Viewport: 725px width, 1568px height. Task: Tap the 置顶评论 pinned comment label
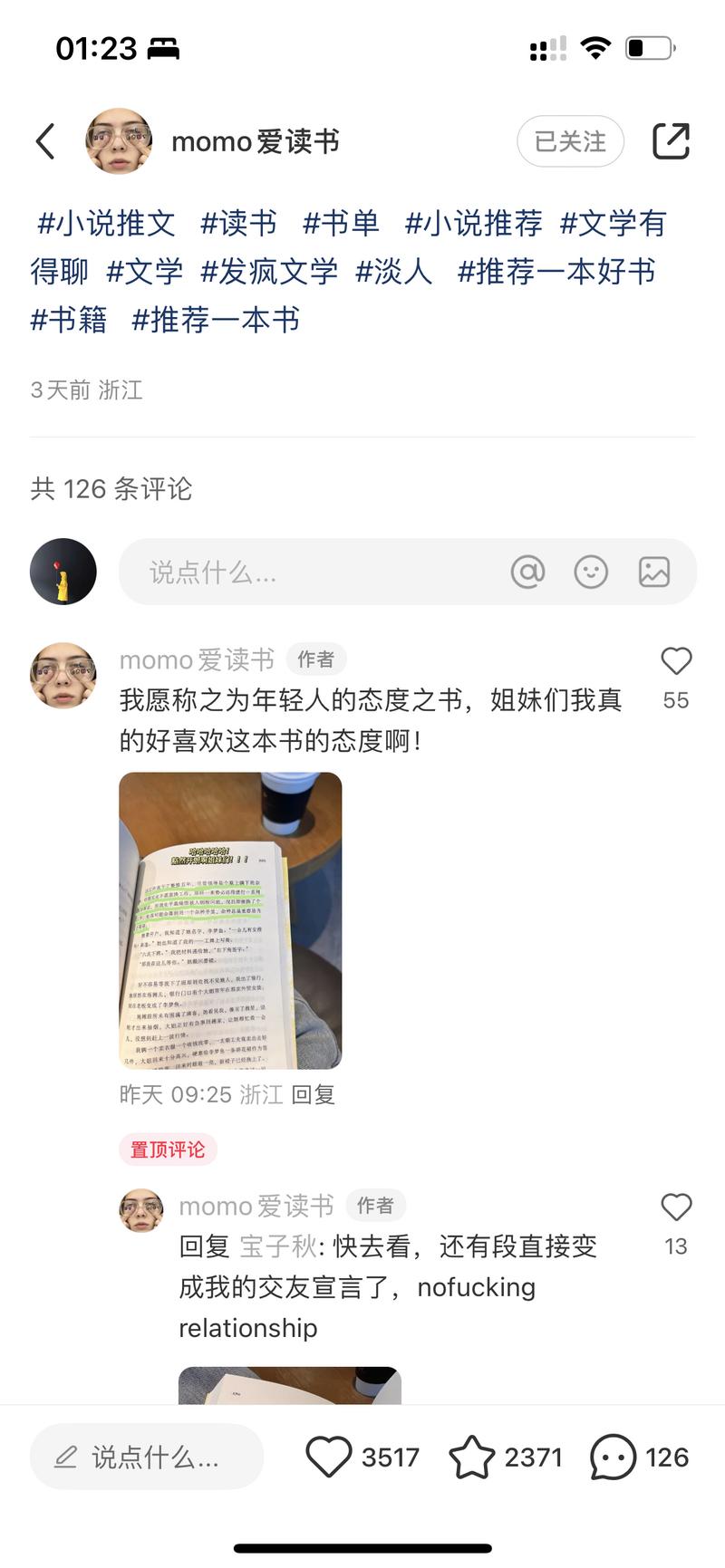(x=168, y=1150)
